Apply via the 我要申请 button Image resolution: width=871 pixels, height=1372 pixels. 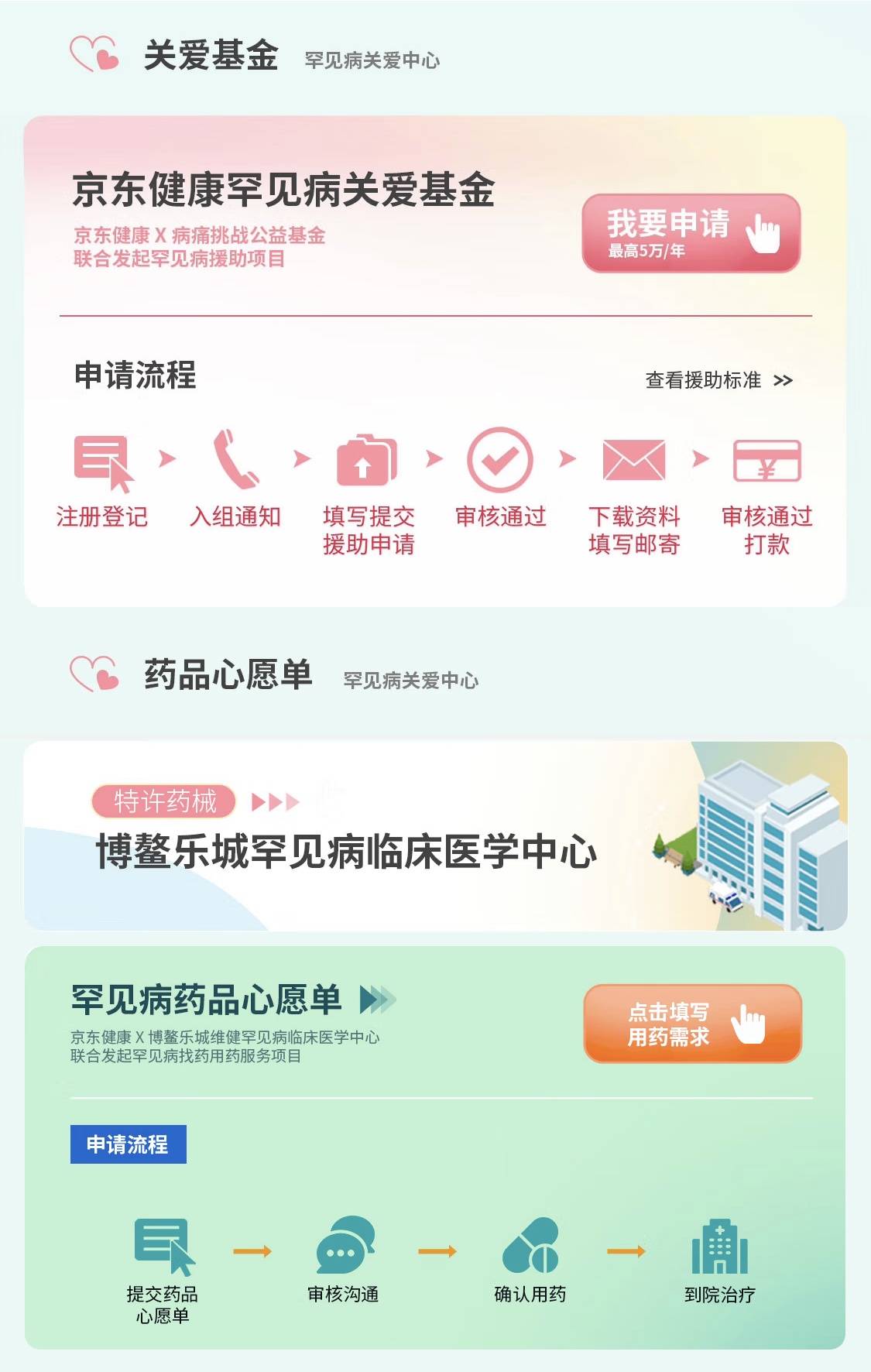(691, 233)
